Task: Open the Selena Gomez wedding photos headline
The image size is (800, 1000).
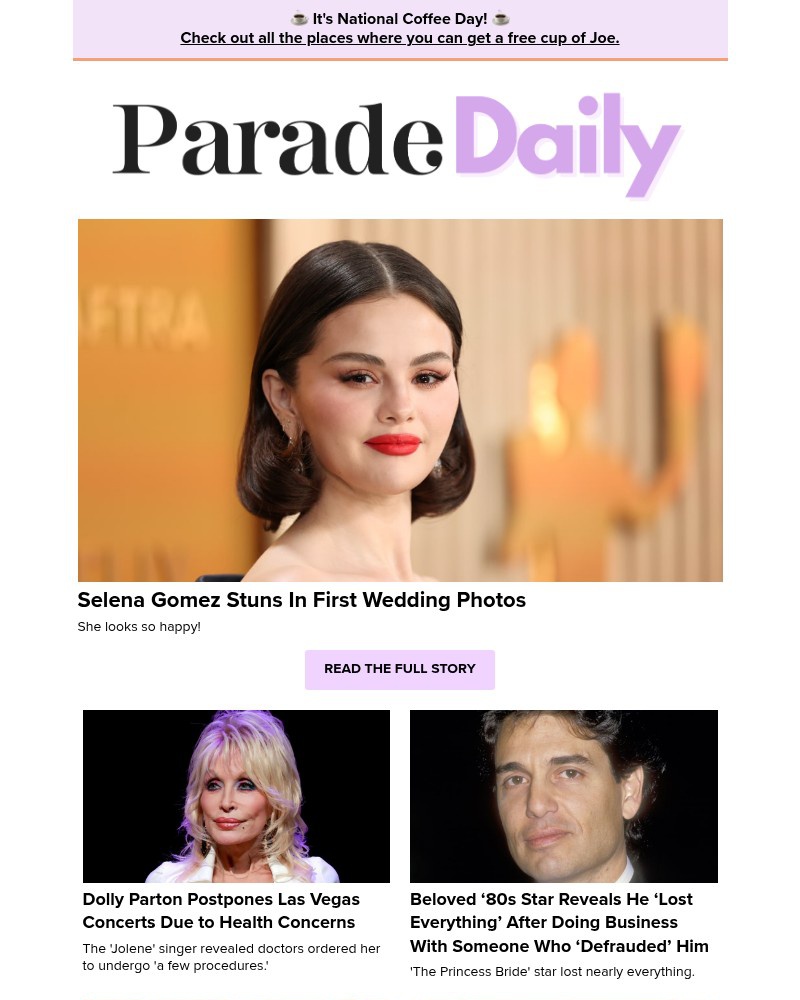Action: click(x=301, y=600)
